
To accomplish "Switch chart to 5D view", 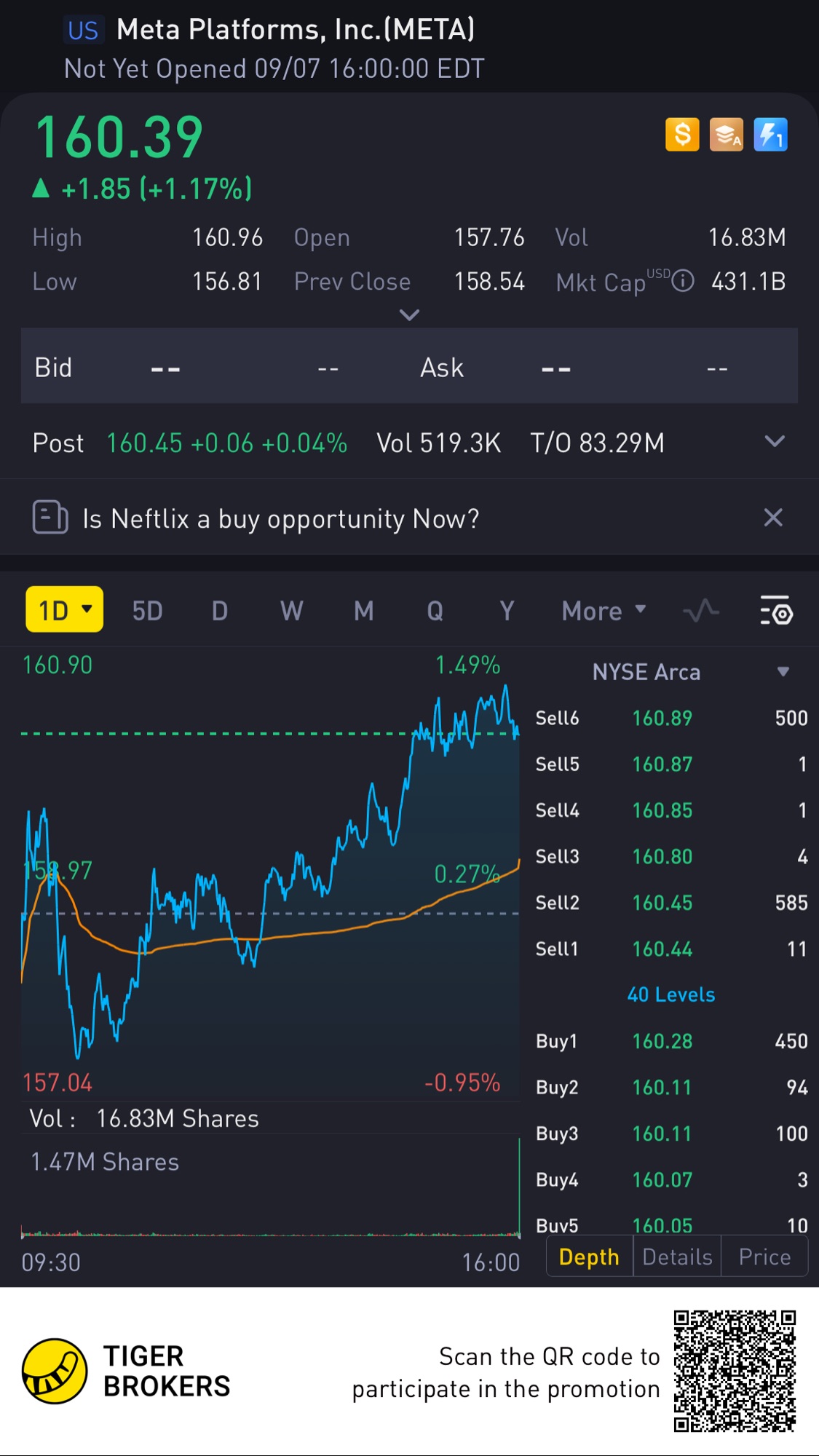I will click(x=147, y=611).
